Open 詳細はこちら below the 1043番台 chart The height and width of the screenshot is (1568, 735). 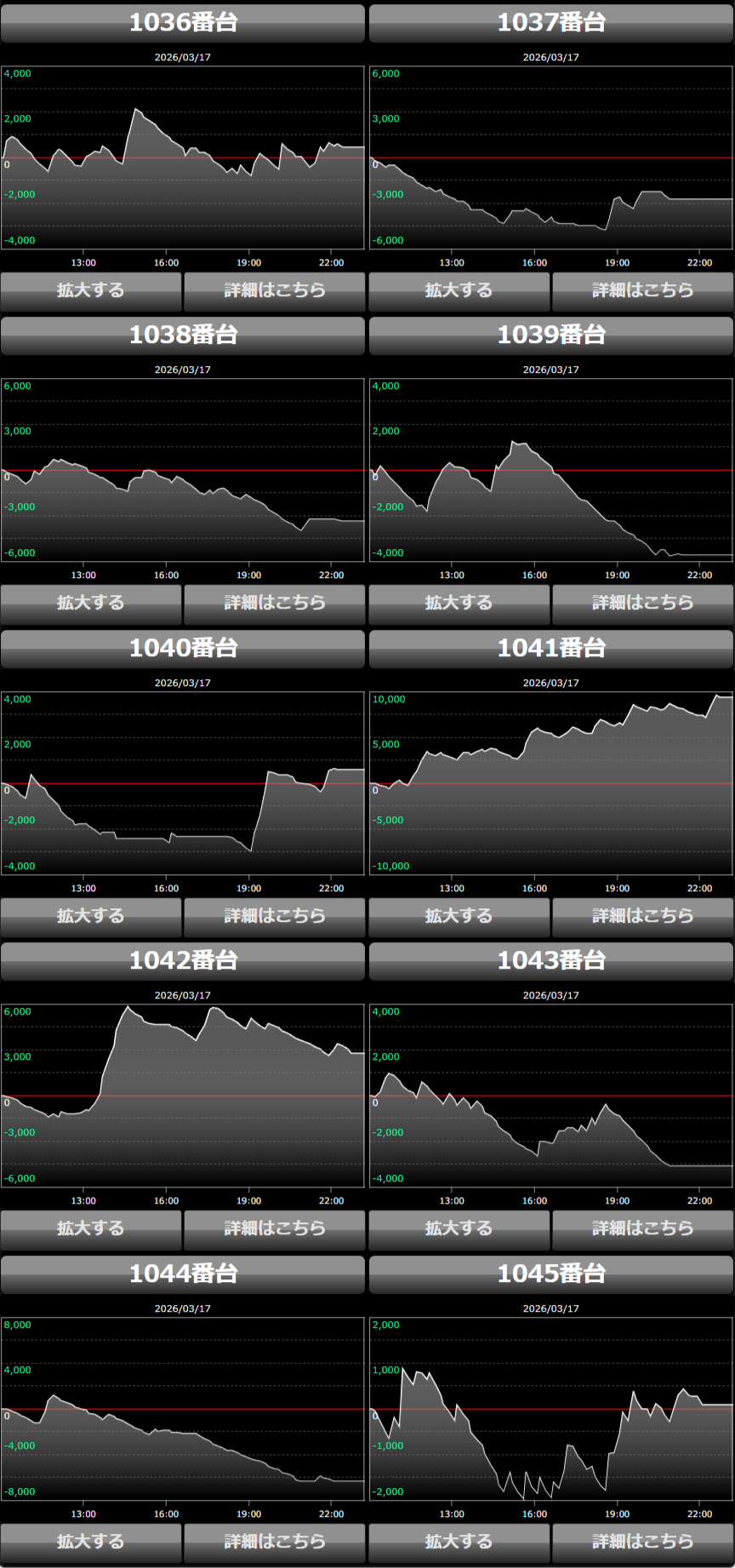[642, 1228]
